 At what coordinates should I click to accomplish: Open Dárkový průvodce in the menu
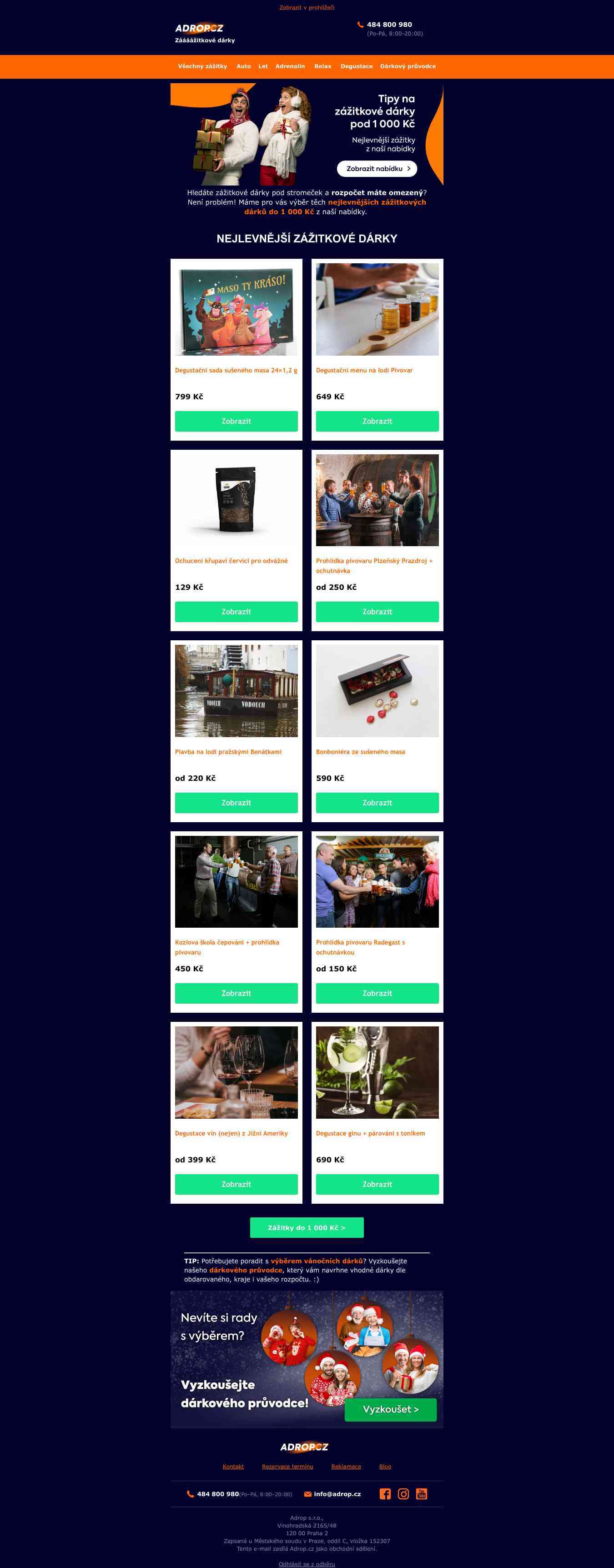point(408,66)
